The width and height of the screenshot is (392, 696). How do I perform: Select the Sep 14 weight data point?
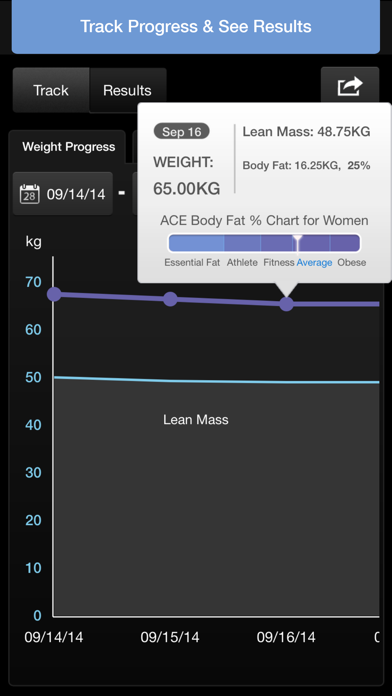(54, 294)
